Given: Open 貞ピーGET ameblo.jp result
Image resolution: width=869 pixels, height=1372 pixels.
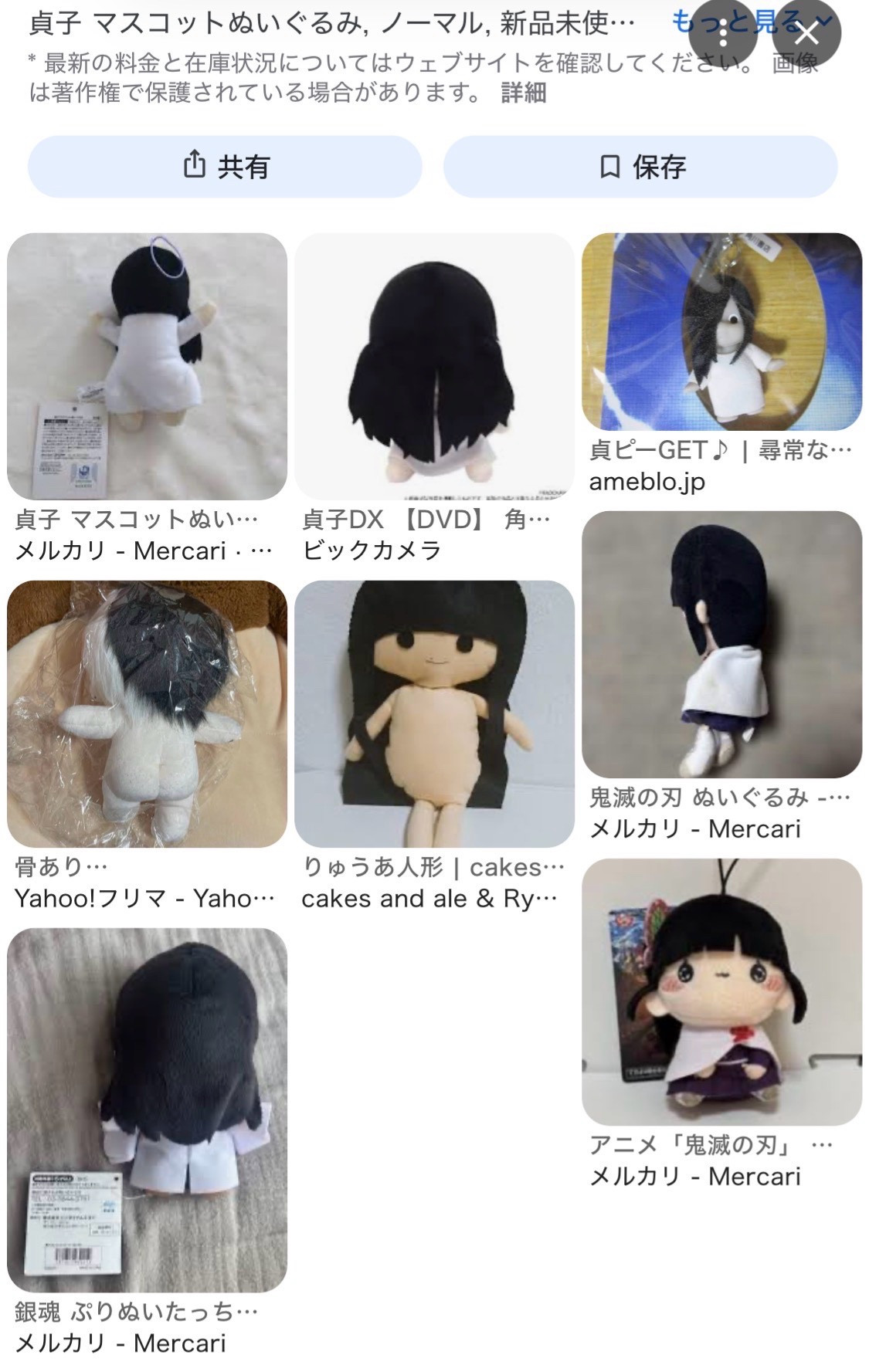Looking at the screenshot, I should (721, 364).
